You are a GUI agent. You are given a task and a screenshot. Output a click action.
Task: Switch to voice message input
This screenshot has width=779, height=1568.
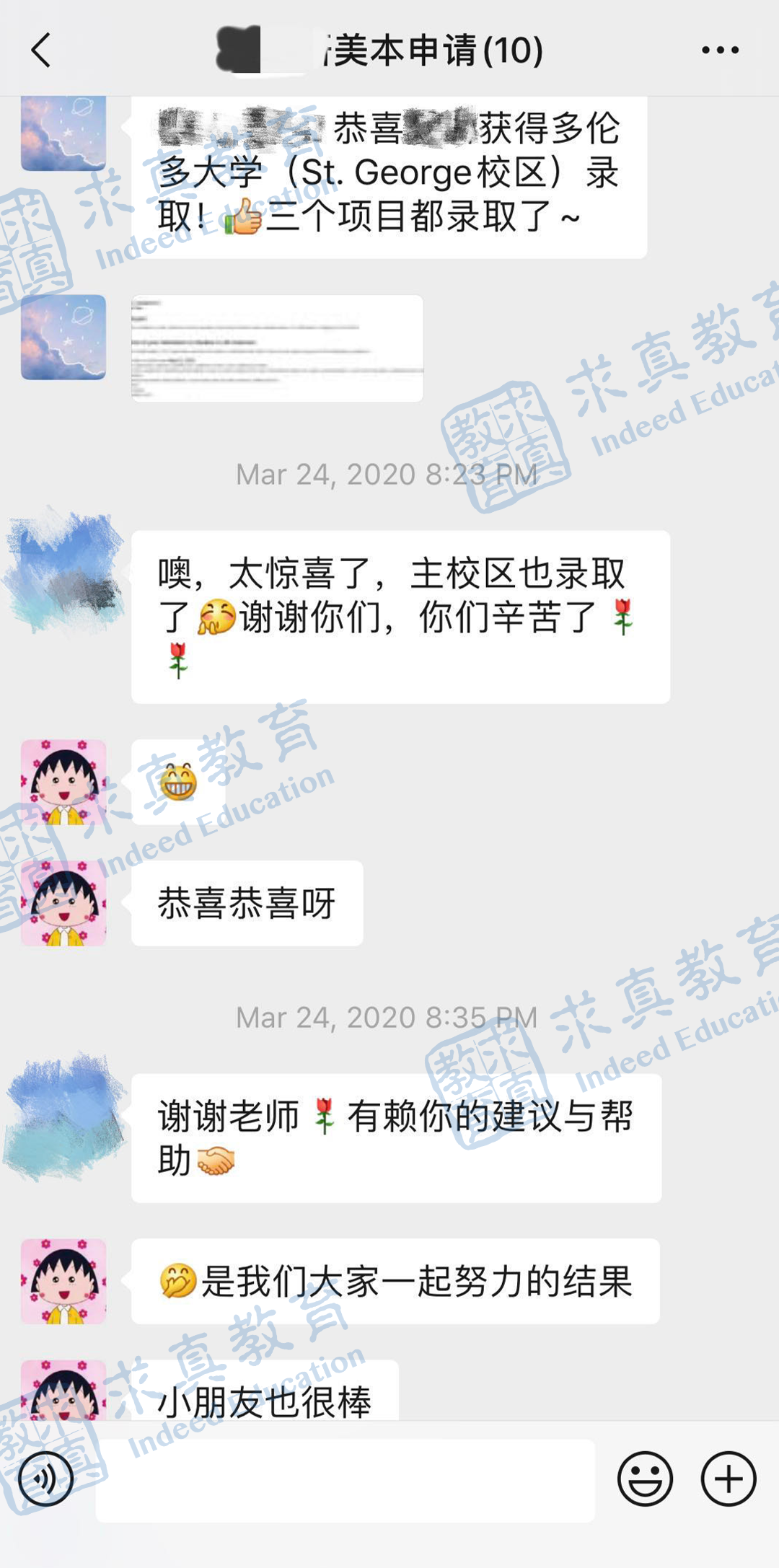coord(45,1479)
